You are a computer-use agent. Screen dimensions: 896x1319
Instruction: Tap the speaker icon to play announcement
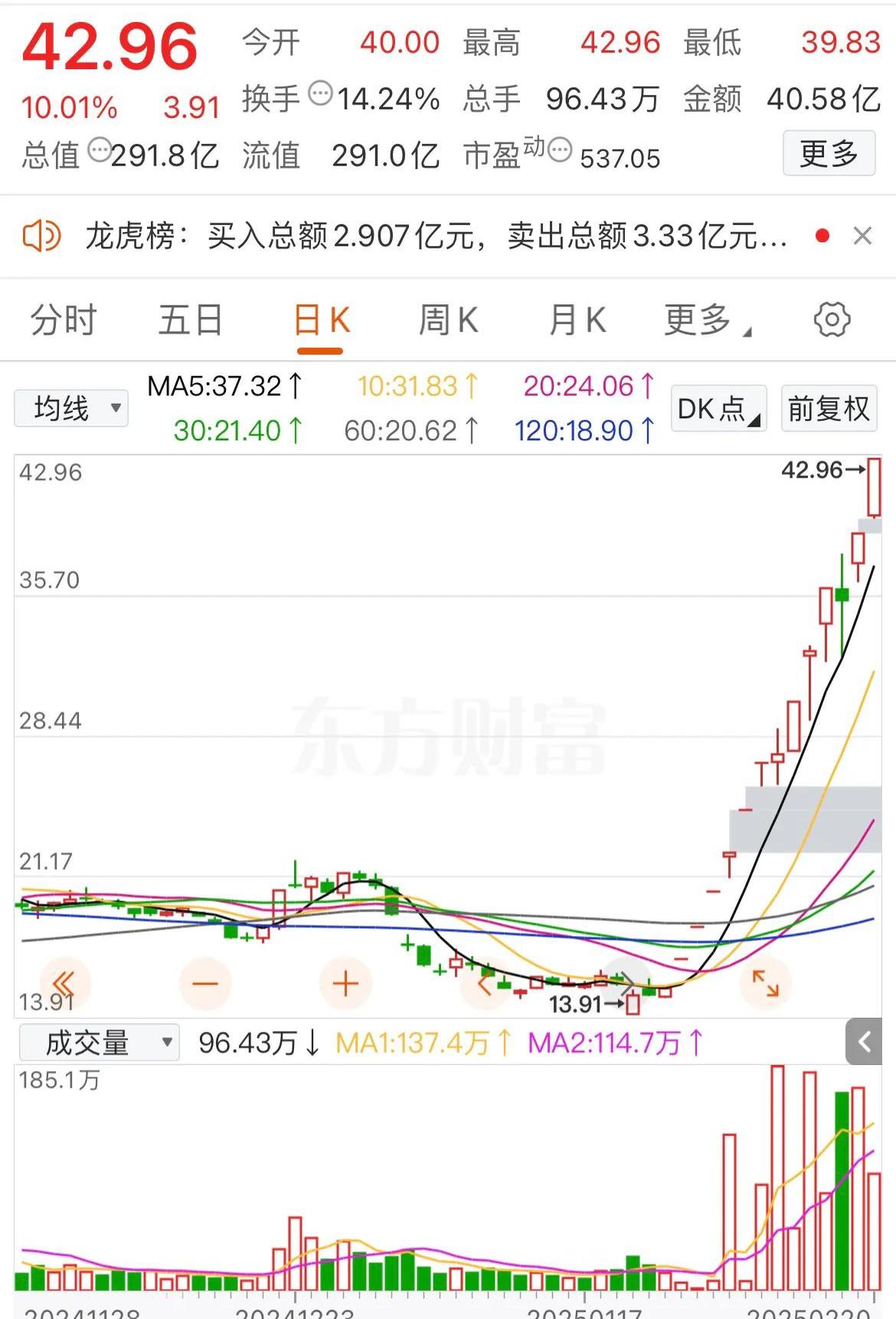[x=42, y=235]
